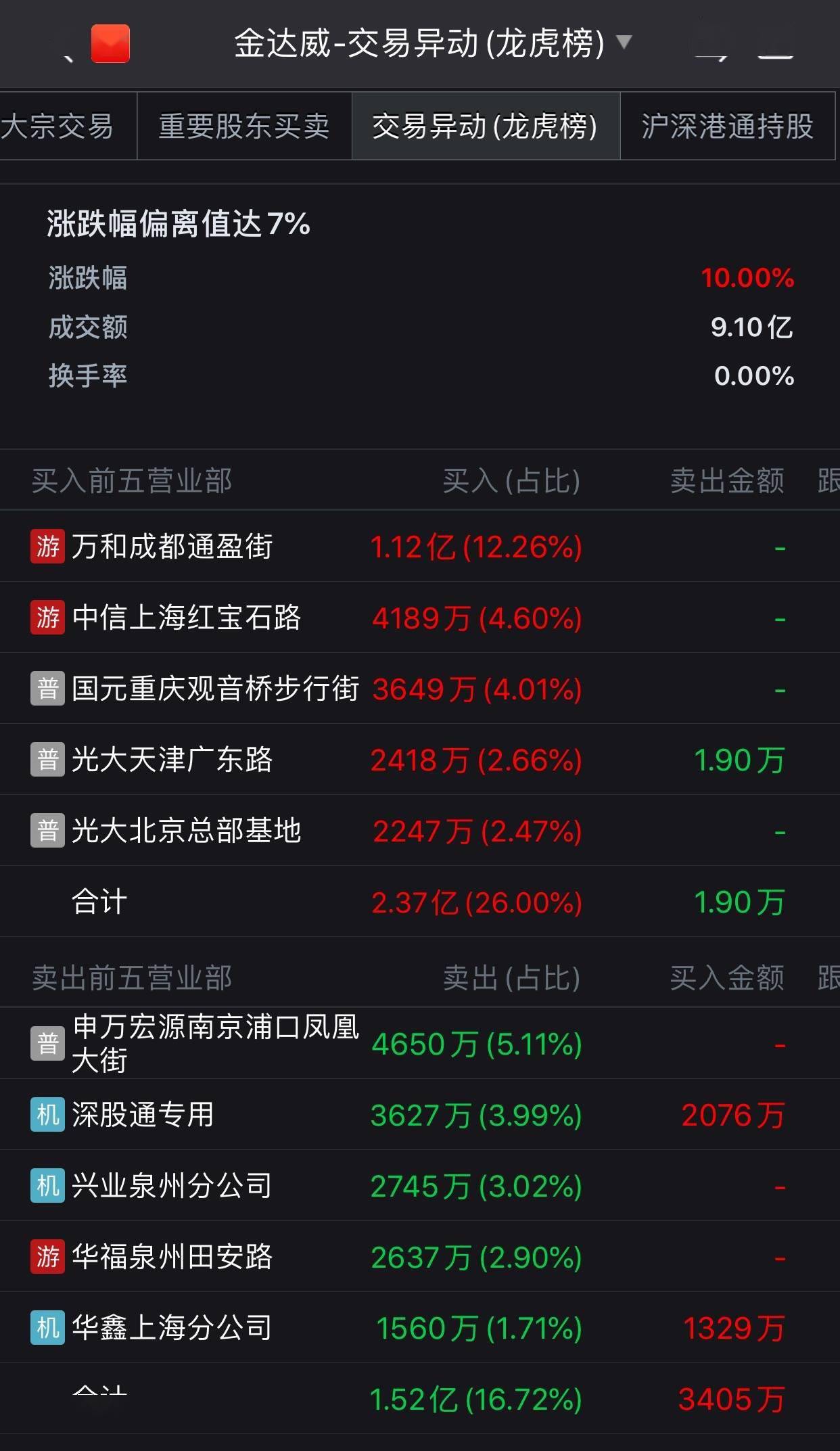840x1451 pixels.
Task: Open the 兴业泉州分公司 row
Action: pos(420,1186)
